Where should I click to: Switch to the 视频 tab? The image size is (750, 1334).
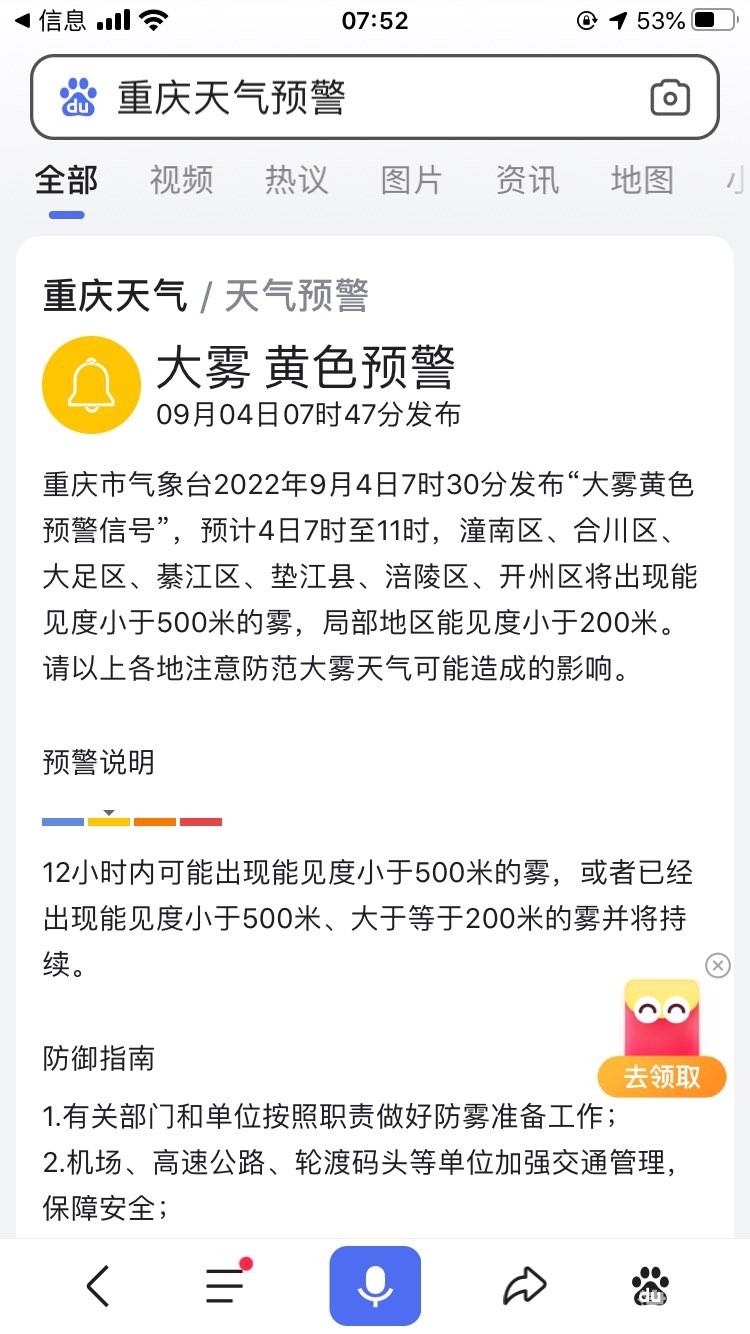pos(181,180)
